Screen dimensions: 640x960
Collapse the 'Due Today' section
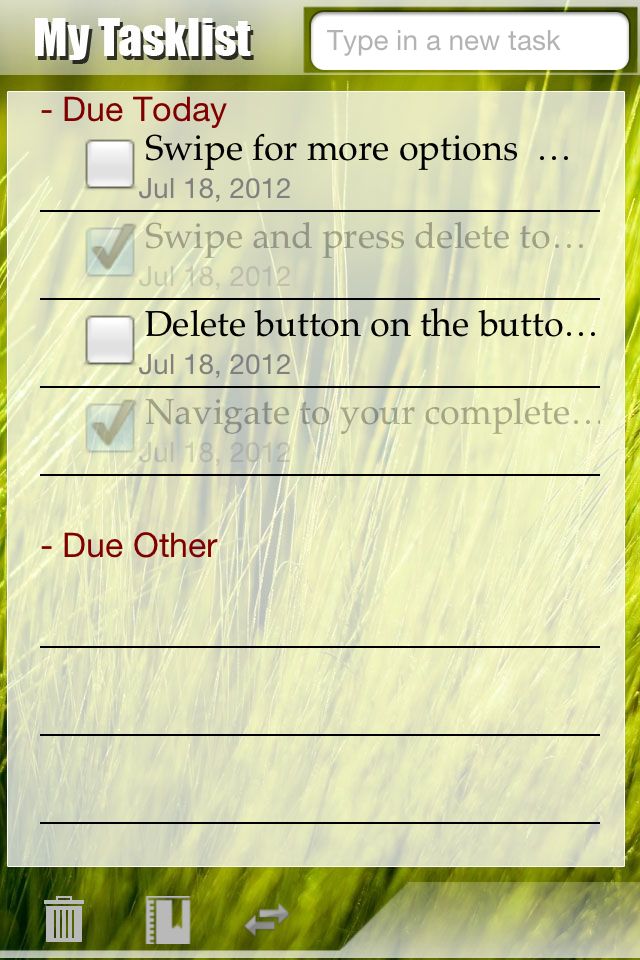click(x=133, y=110)
